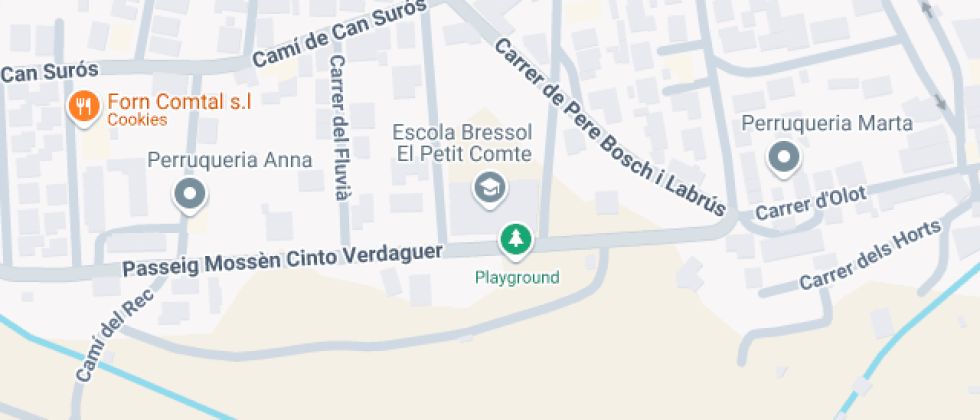This screenshot has width=980, height=420.
Task: Tap the Playground park marker
Action: tap(516, 240)
